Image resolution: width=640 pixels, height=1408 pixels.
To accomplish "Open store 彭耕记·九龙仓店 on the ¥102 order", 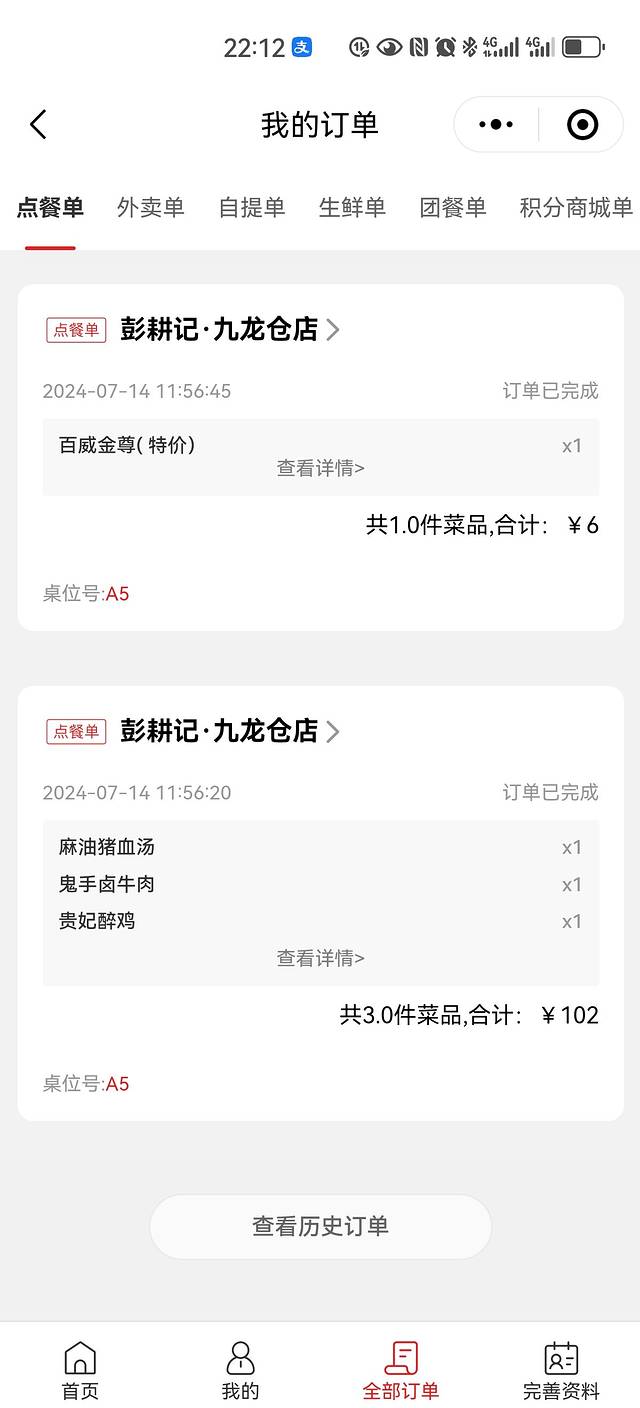I will [230, 731].
